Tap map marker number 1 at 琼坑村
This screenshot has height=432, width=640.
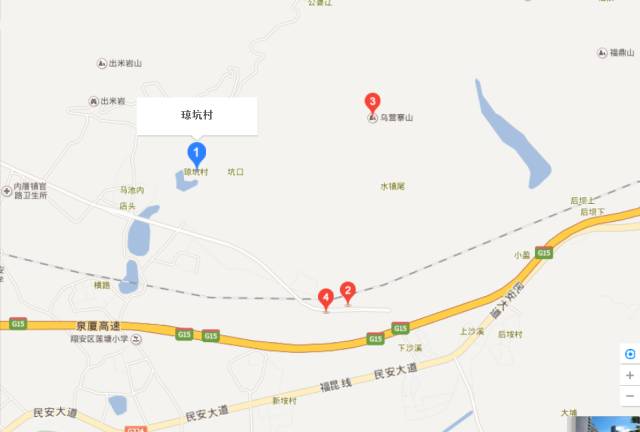(x=197, y=153)
